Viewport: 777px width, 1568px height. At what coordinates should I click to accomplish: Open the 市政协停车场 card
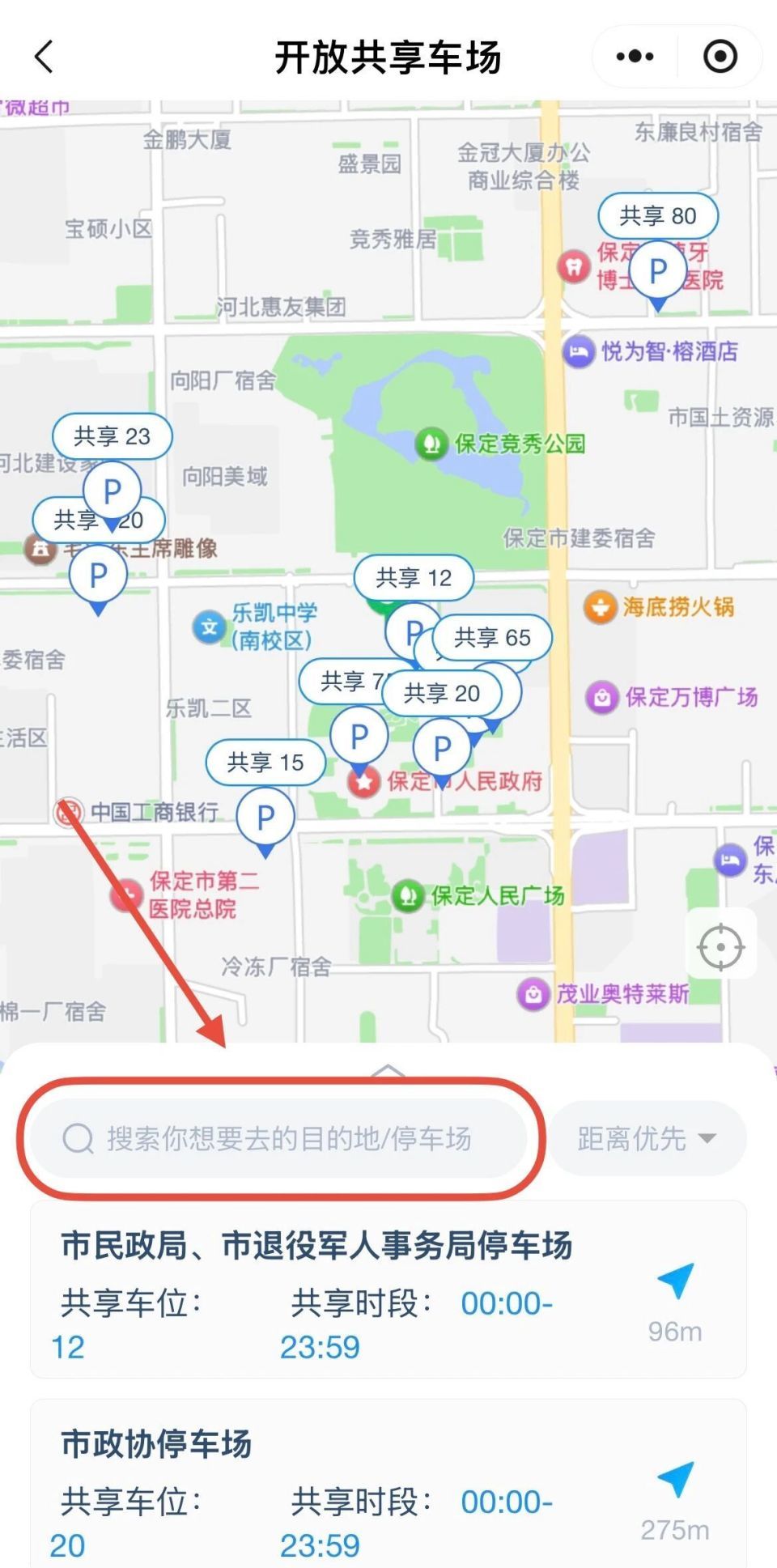click(x=388, y=1483)
